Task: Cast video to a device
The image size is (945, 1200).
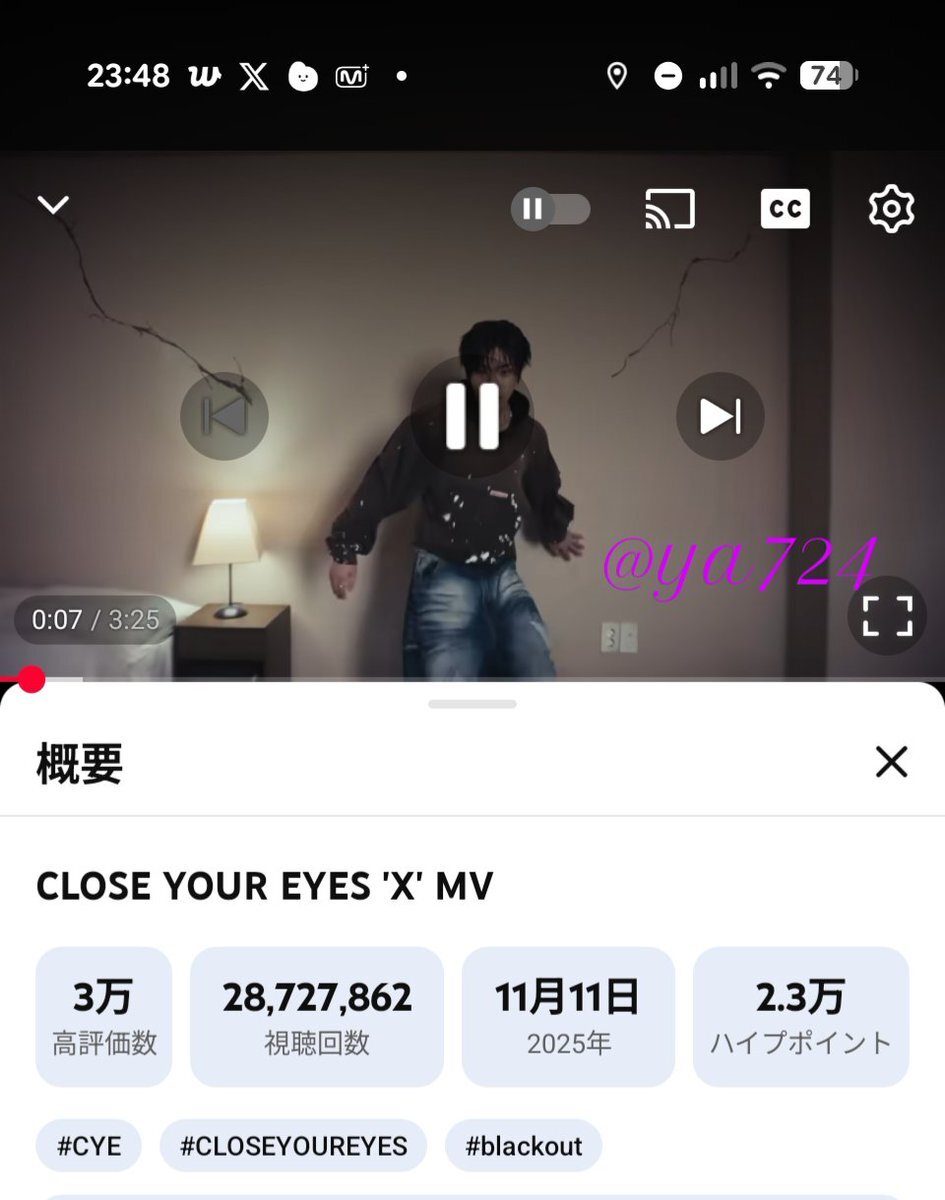Action: tap(669, 209)
